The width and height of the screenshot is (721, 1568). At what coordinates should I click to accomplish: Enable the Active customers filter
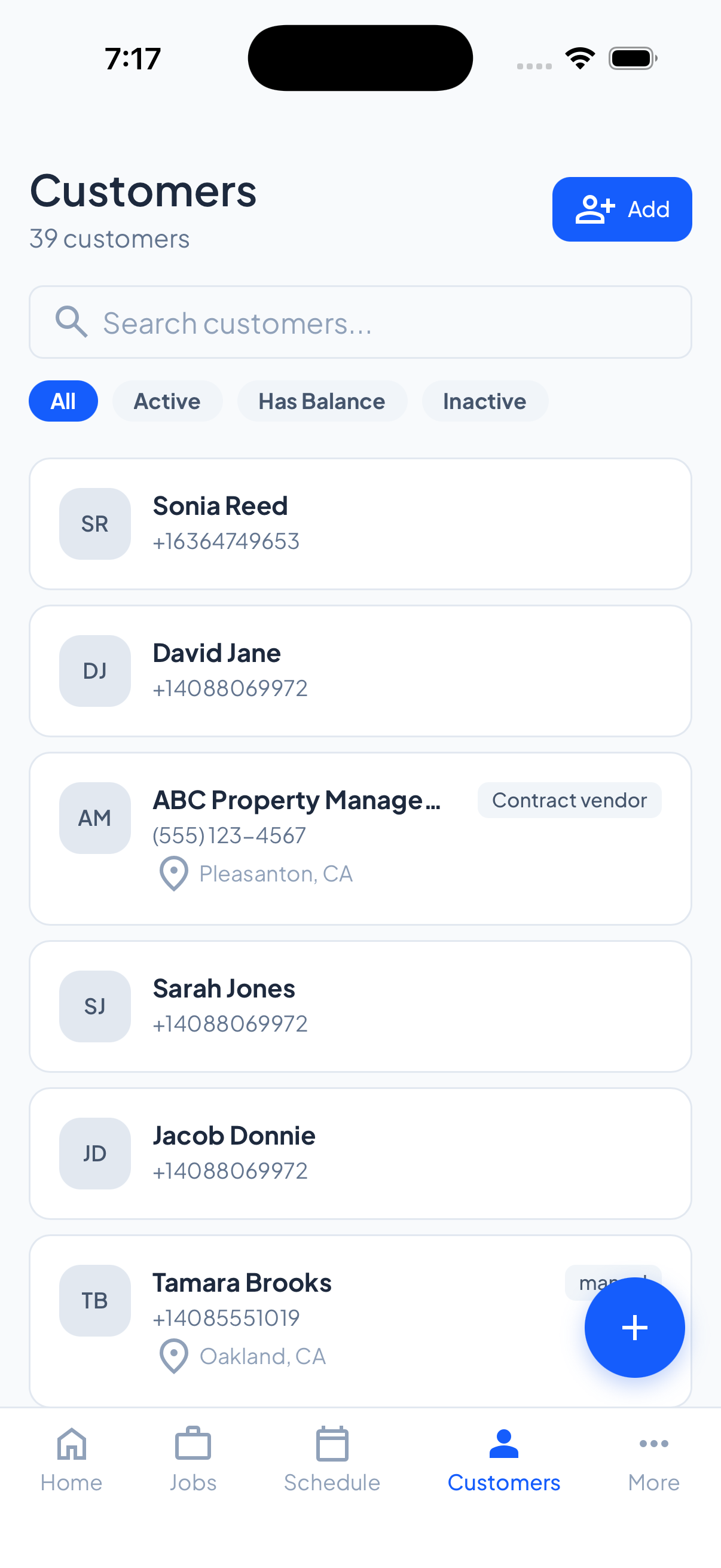click(x=167, y=401)
